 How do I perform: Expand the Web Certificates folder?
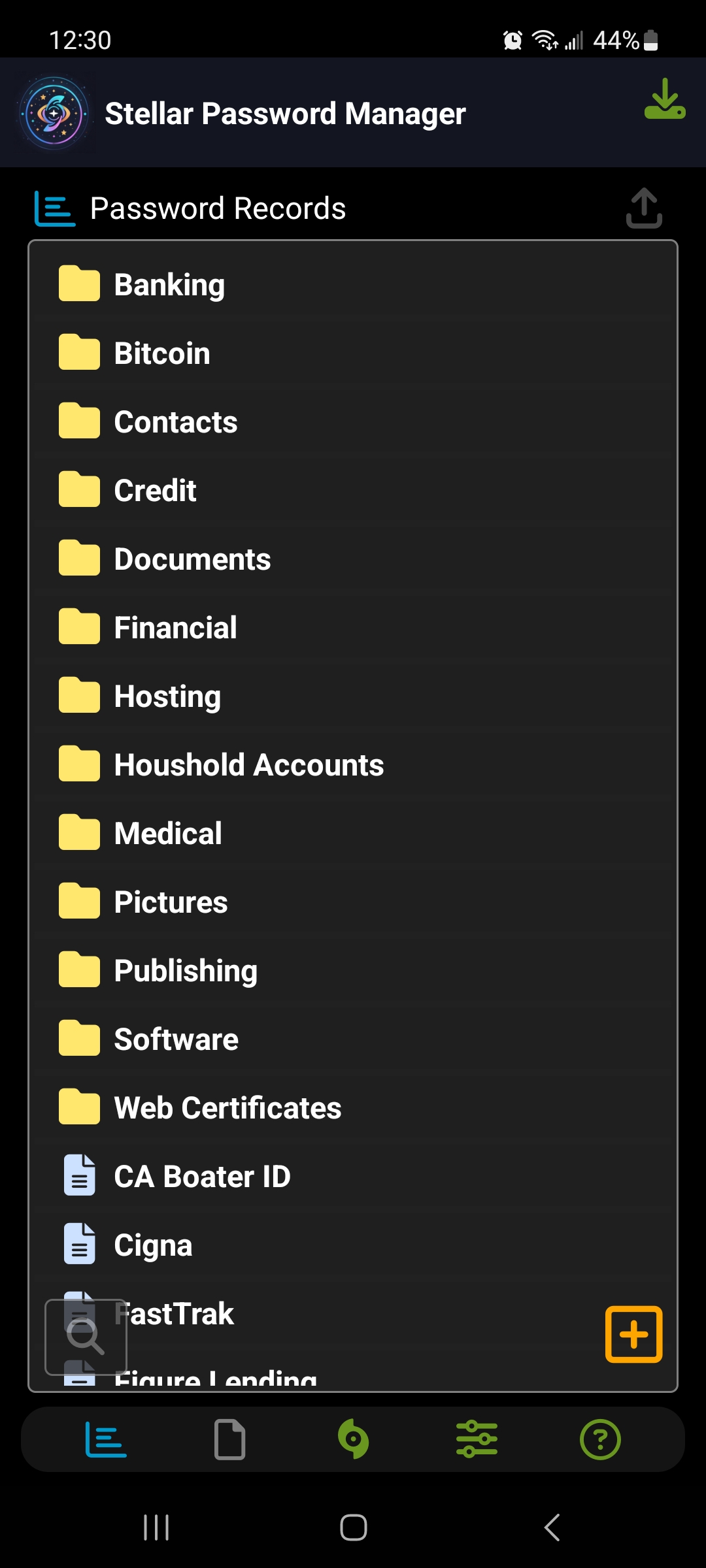click(x=227, y=1107)
